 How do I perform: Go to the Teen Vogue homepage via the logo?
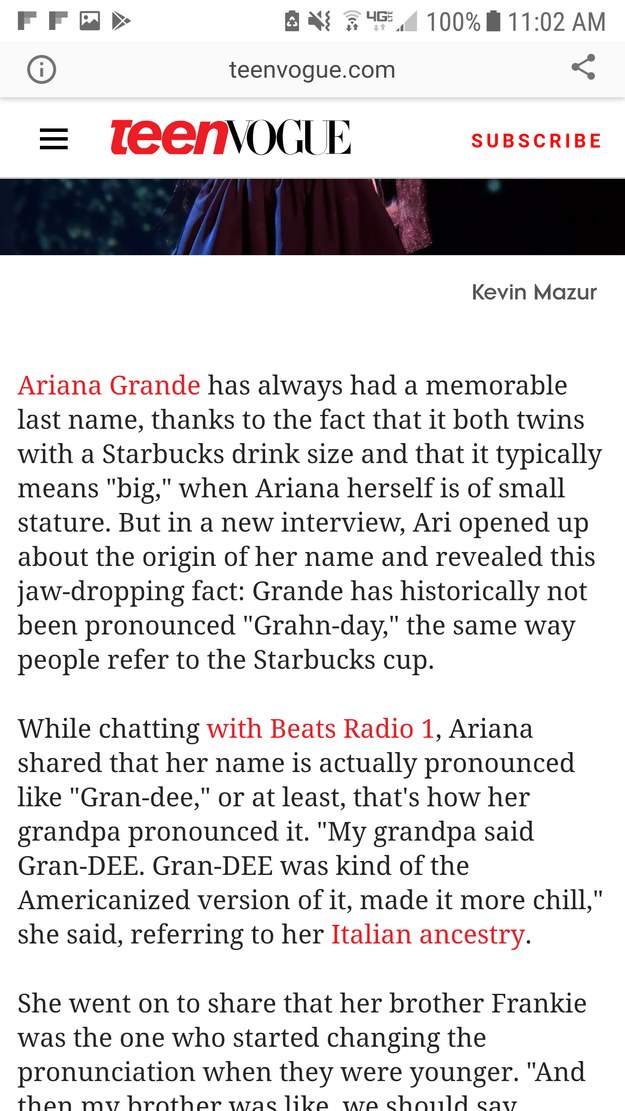230,138
